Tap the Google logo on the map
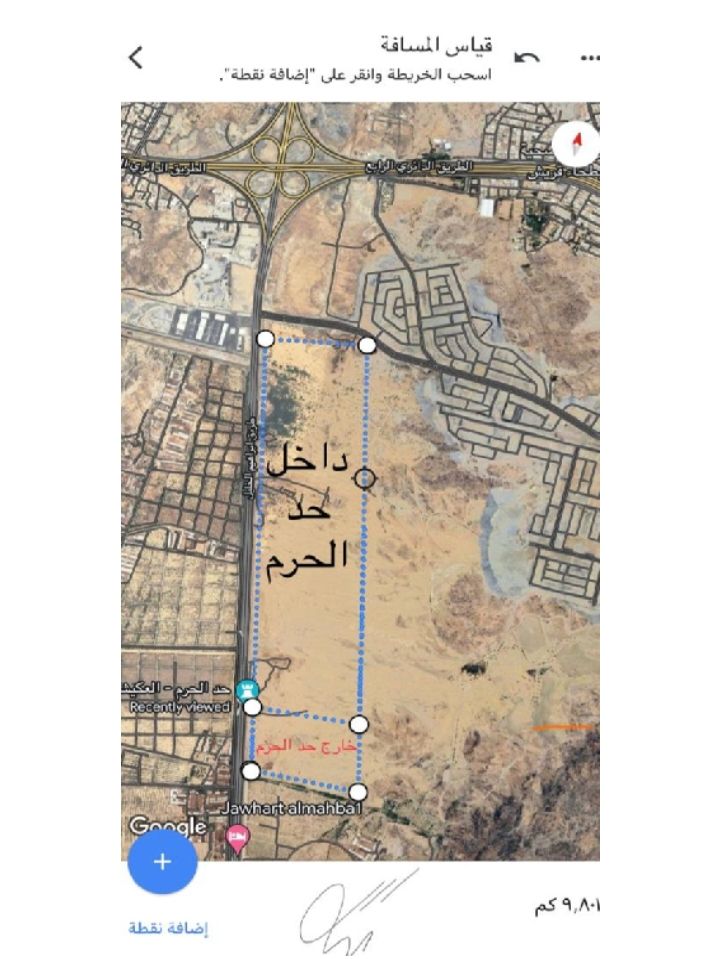The width and height of the screenshot is (720, 959). [167, 826]
